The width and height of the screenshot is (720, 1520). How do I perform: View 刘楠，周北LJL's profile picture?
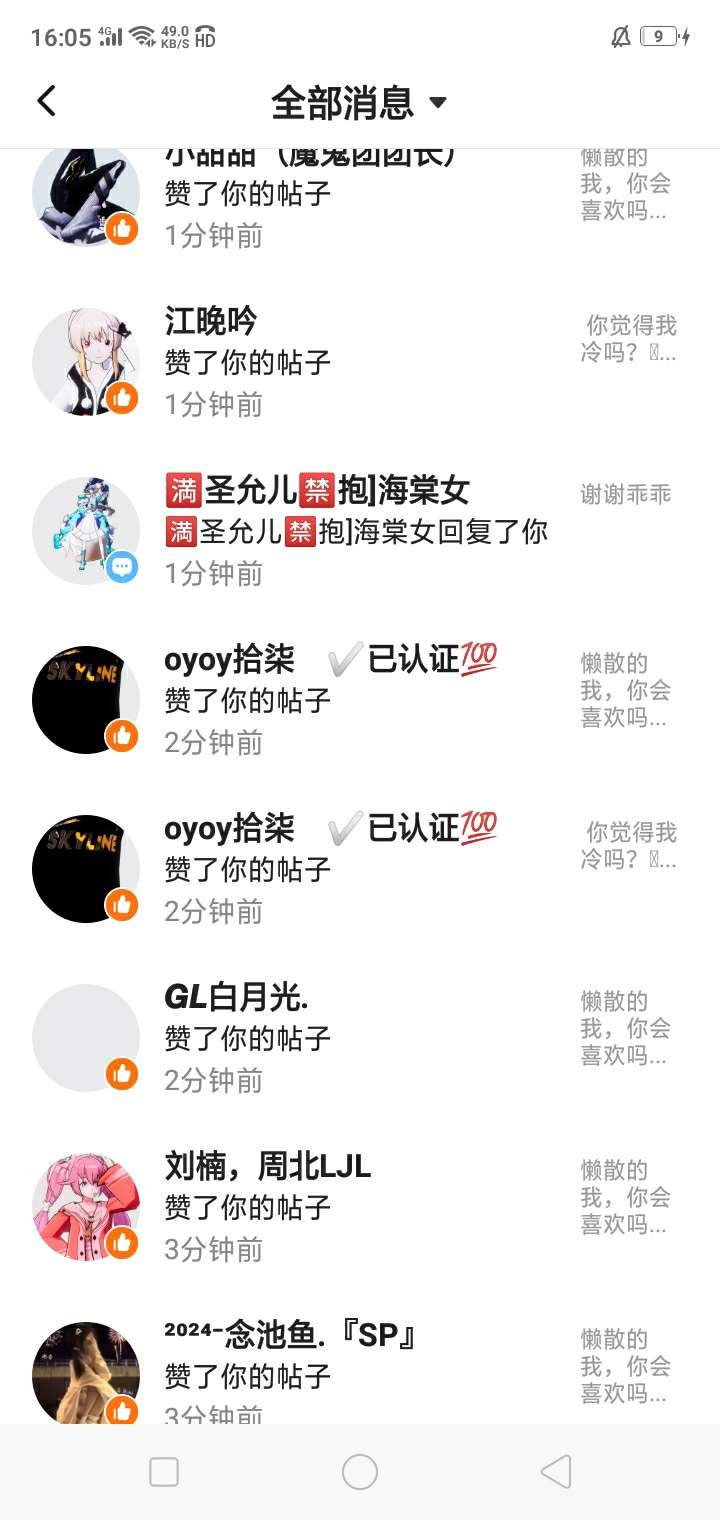[86, 1206]
